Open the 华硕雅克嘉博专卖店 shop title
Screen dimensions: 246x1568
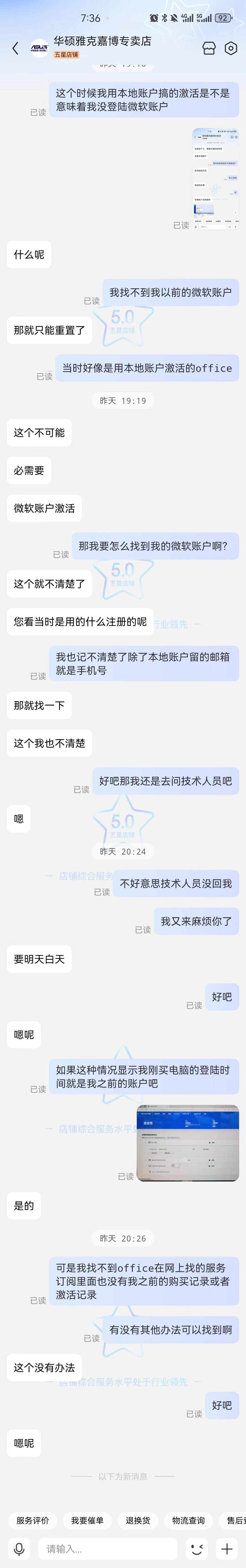point(102,41)
